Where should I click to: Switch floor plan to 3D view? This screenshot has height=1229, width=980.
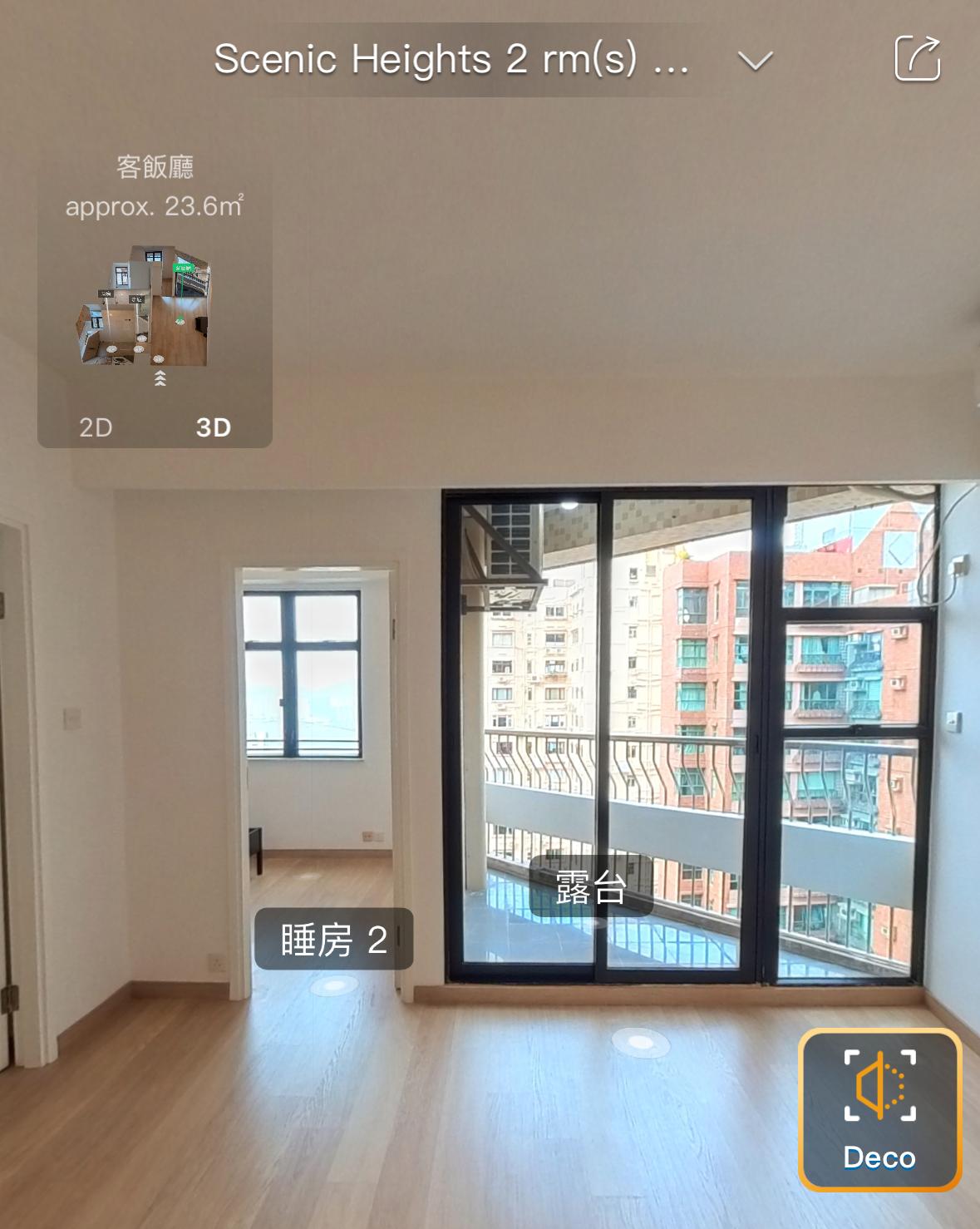tap(213, 427)
